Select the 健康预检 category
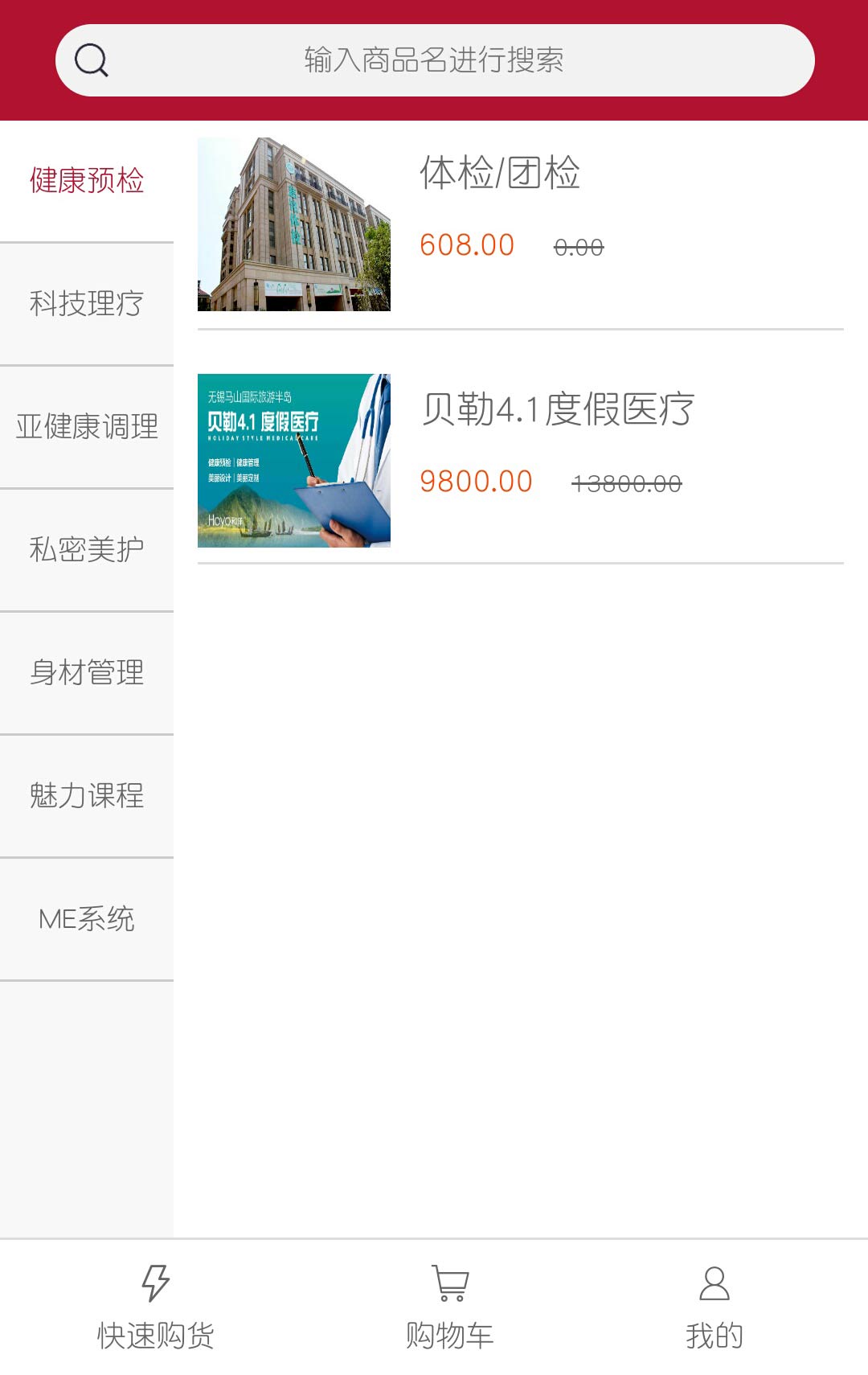 [86, 182]
